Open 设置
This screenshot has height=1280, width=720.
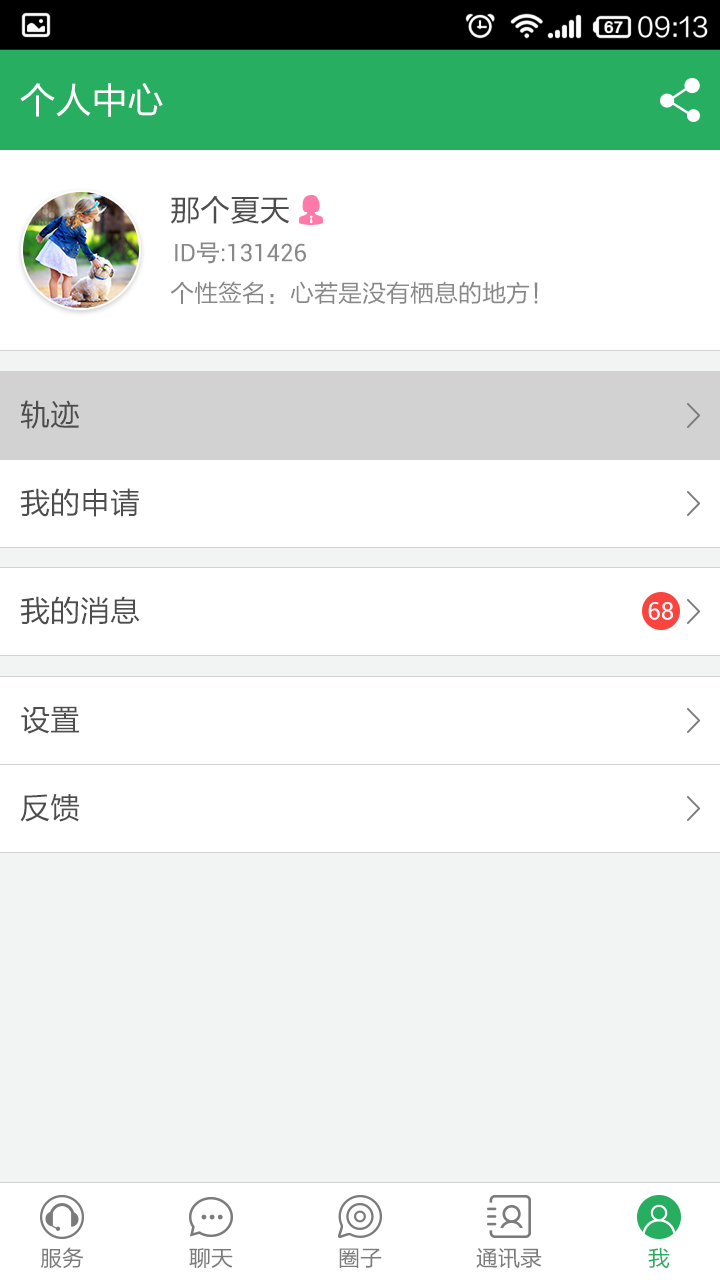click(360, 720)
